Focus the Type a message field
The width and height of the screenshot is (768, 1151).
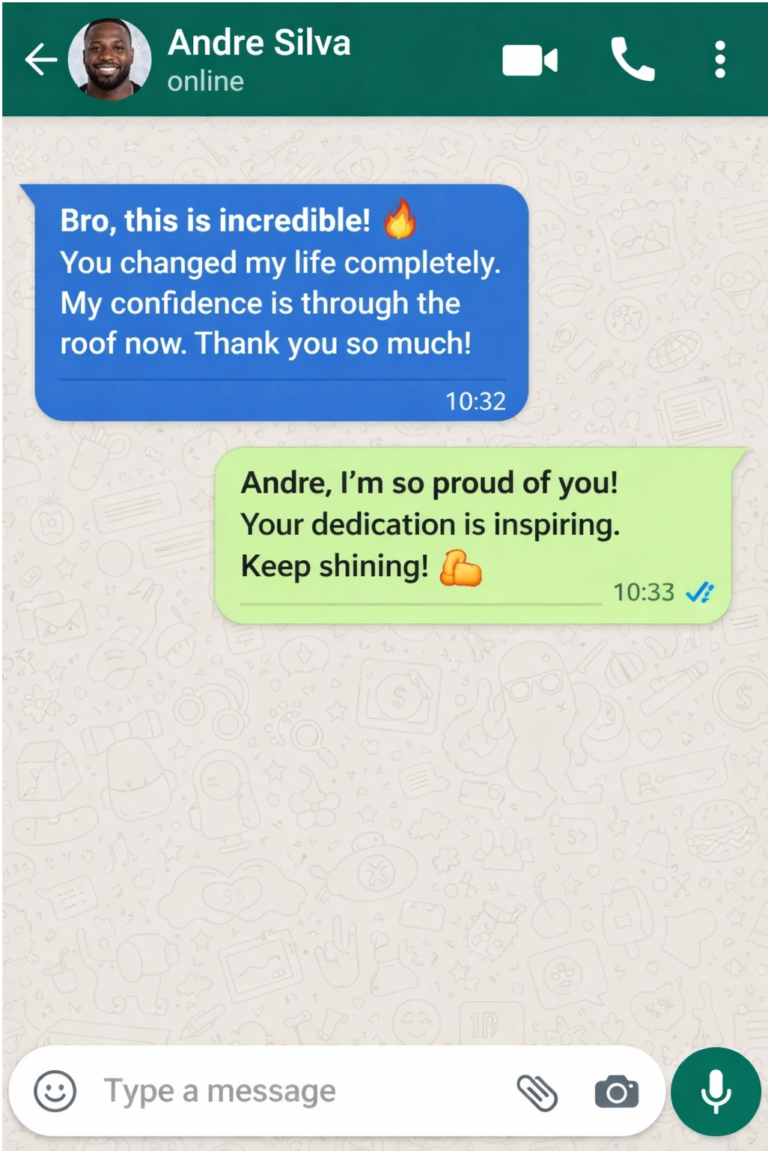click(x=300, y=1091)
